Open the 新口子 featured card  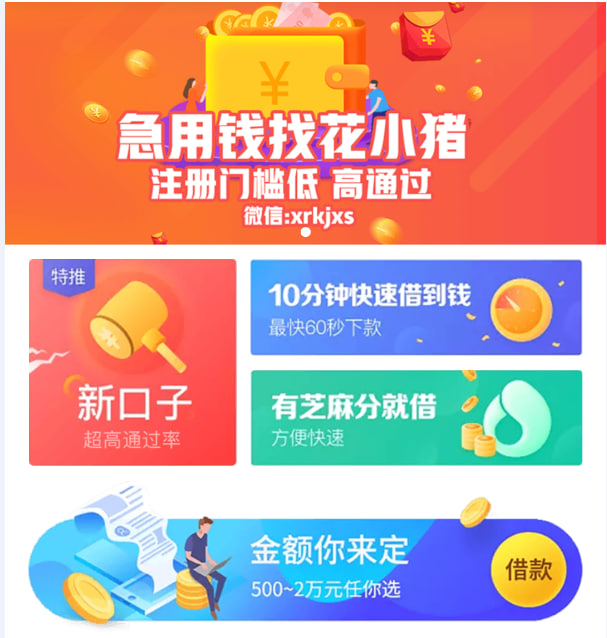[x=133, y=363]
